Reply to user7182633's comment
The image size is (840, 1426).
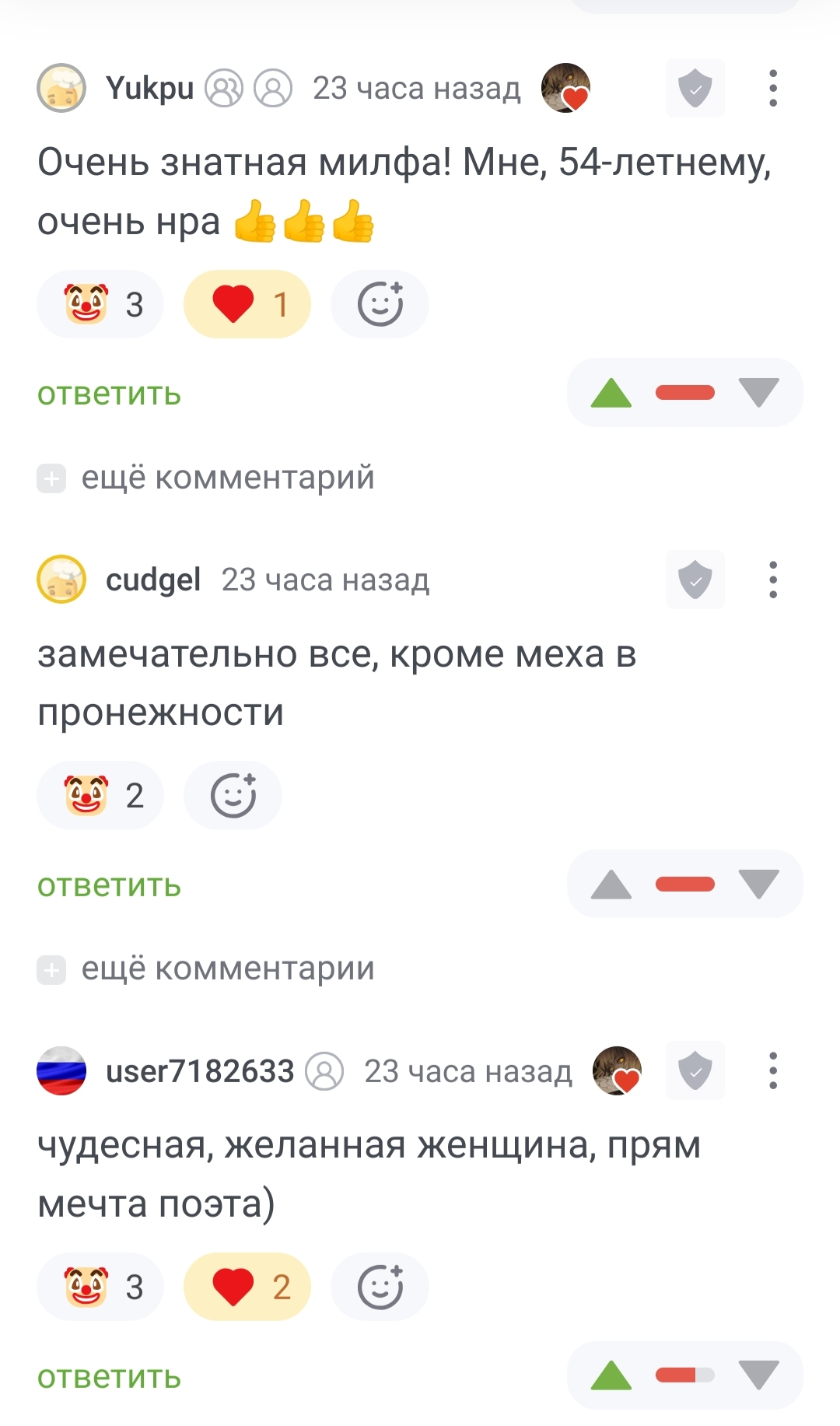point(109,1377)
